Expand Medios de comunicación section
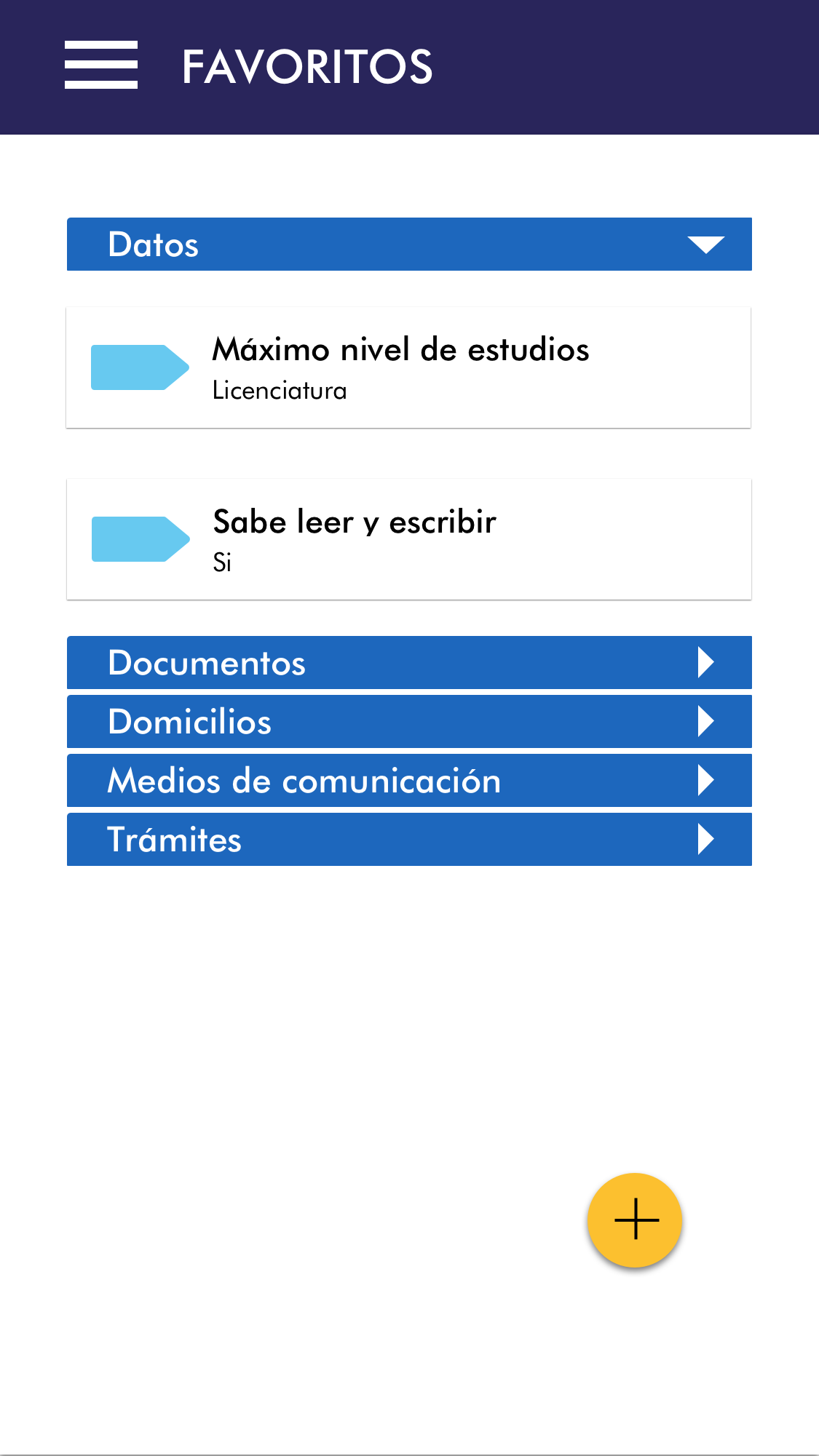 pyautogui.click(x=409, y=781)
